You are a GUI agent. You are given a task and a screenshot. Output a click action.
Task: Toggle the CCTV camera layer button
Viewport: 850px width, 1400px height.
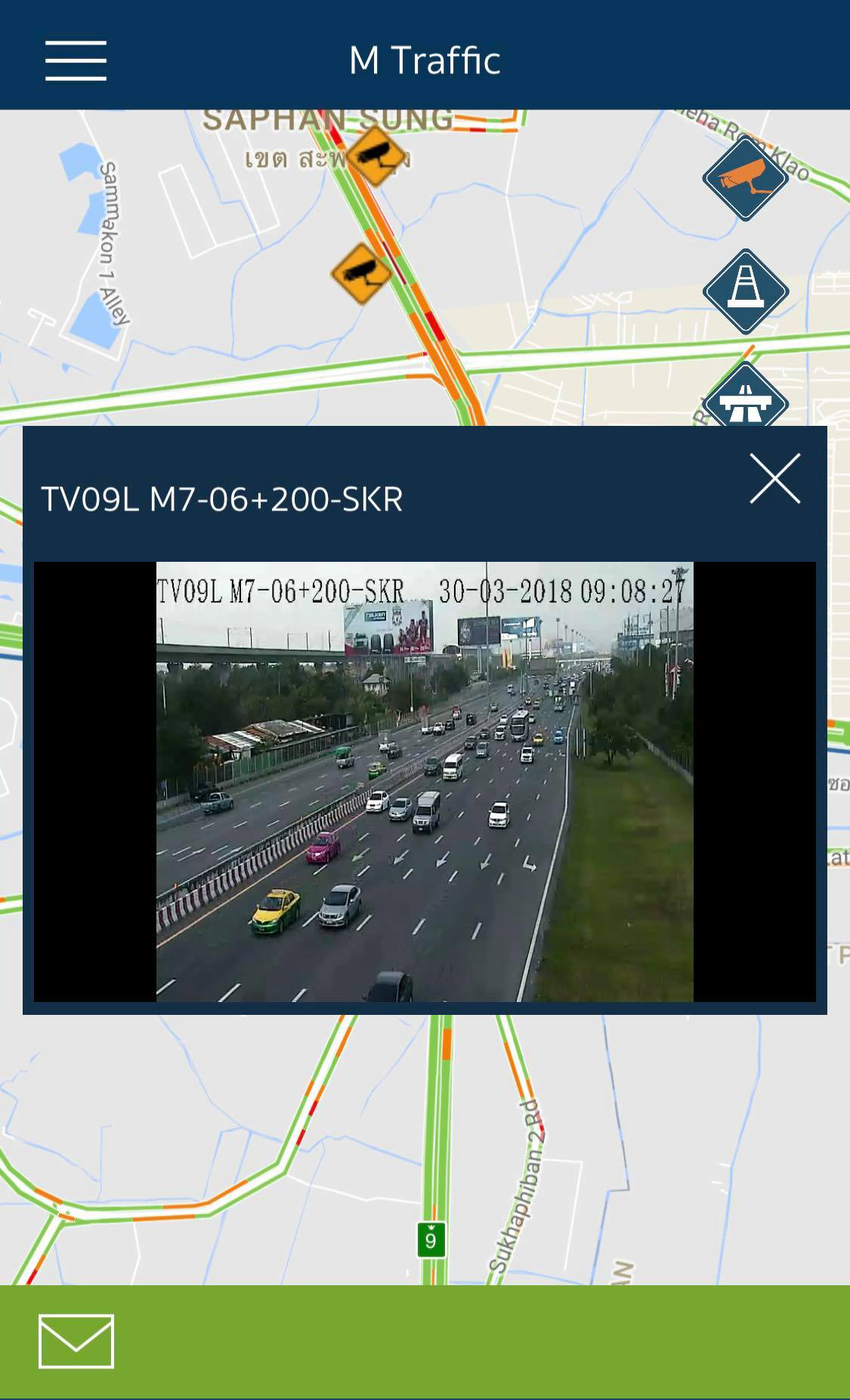pos(746,178)
